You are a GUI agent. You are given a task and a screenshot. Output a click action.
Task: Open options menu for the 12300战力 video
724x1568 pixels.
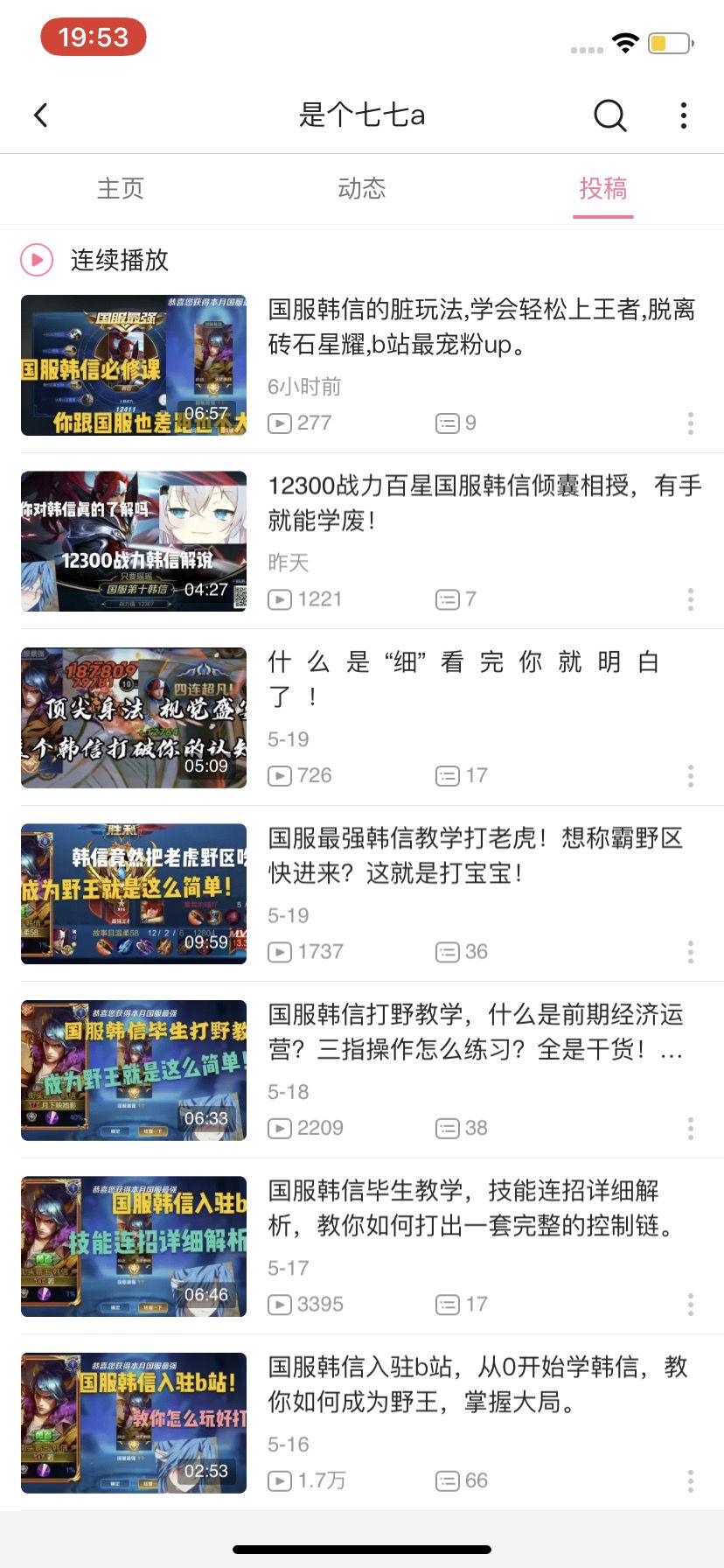(x=690, y=600)
